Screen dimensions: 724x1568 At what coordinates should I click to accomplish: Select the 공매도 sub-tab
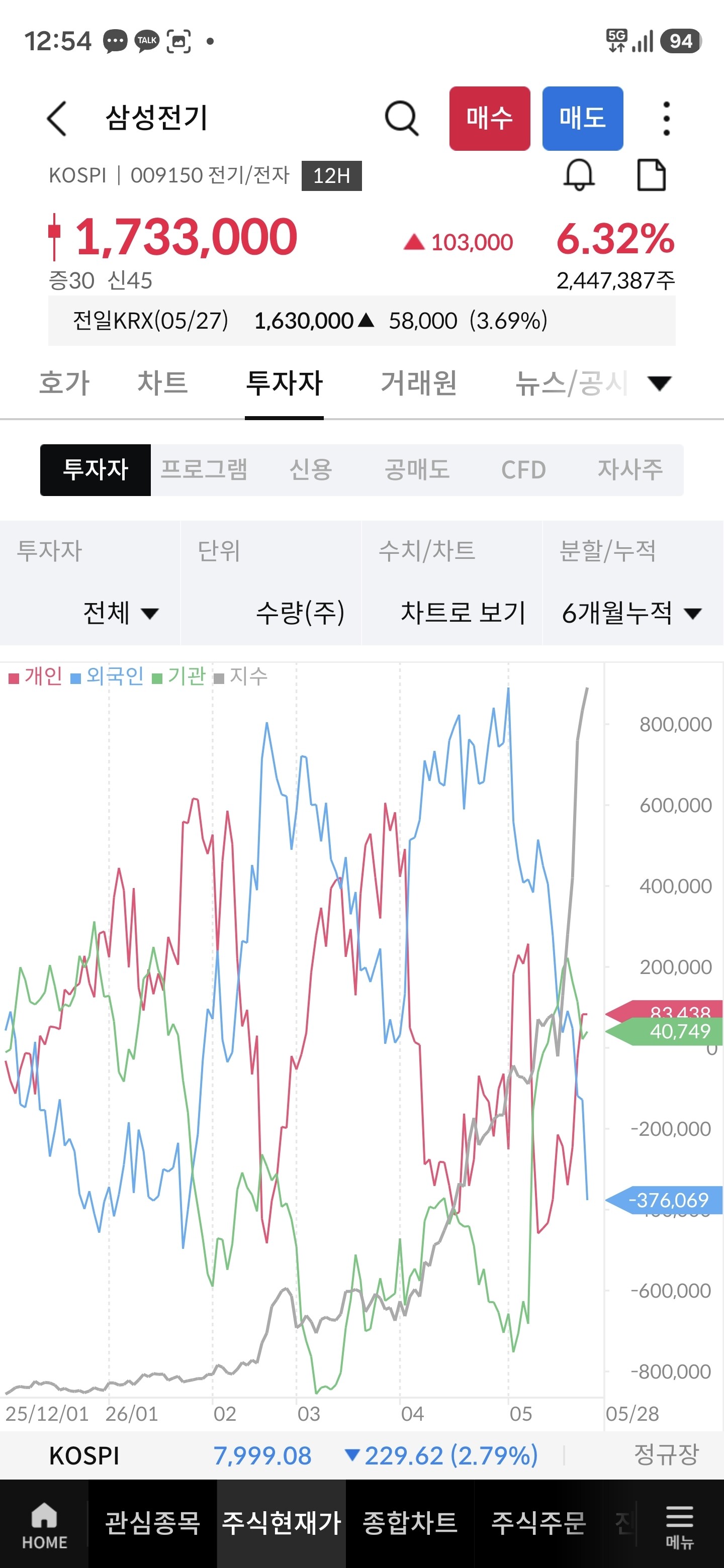[417, 469]
